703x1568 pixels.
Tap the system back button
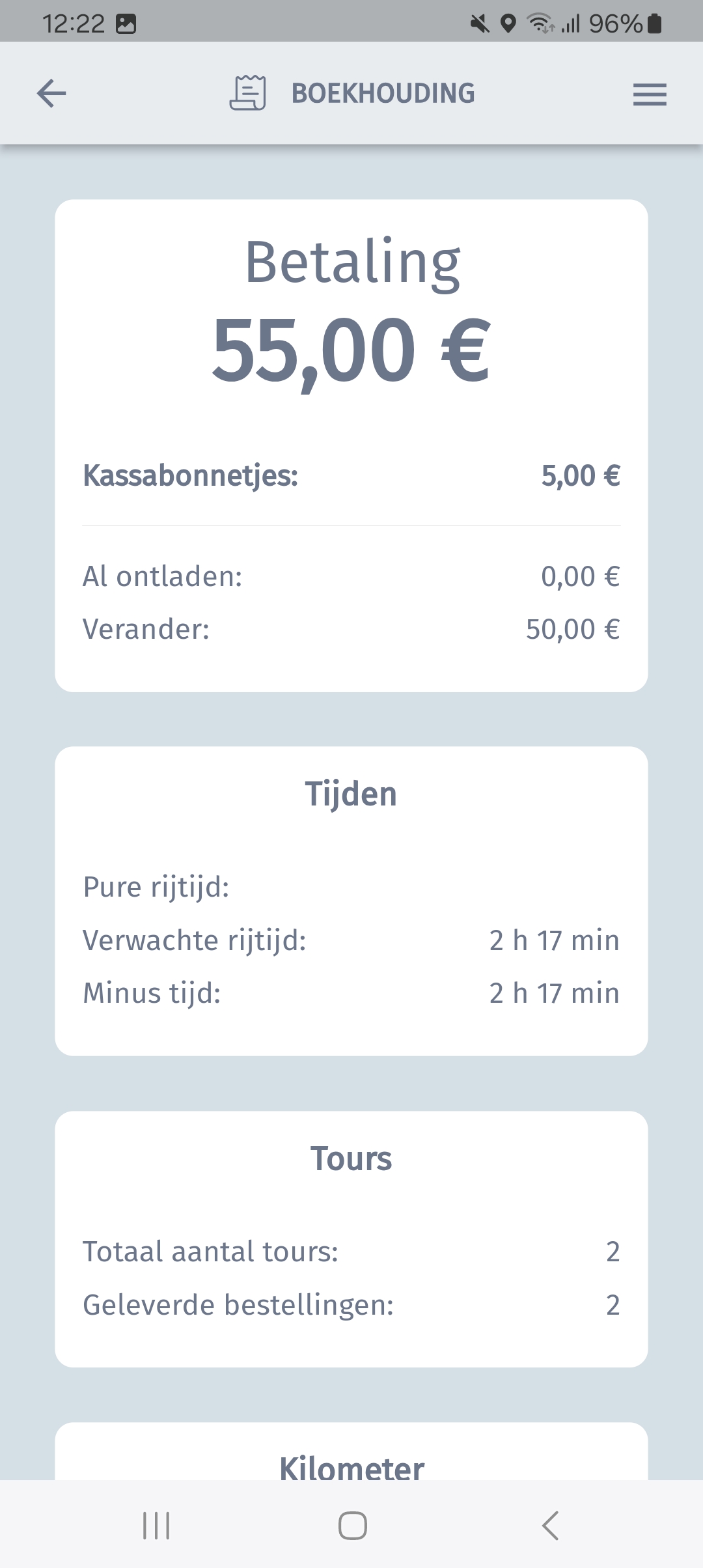[550, 1525]
